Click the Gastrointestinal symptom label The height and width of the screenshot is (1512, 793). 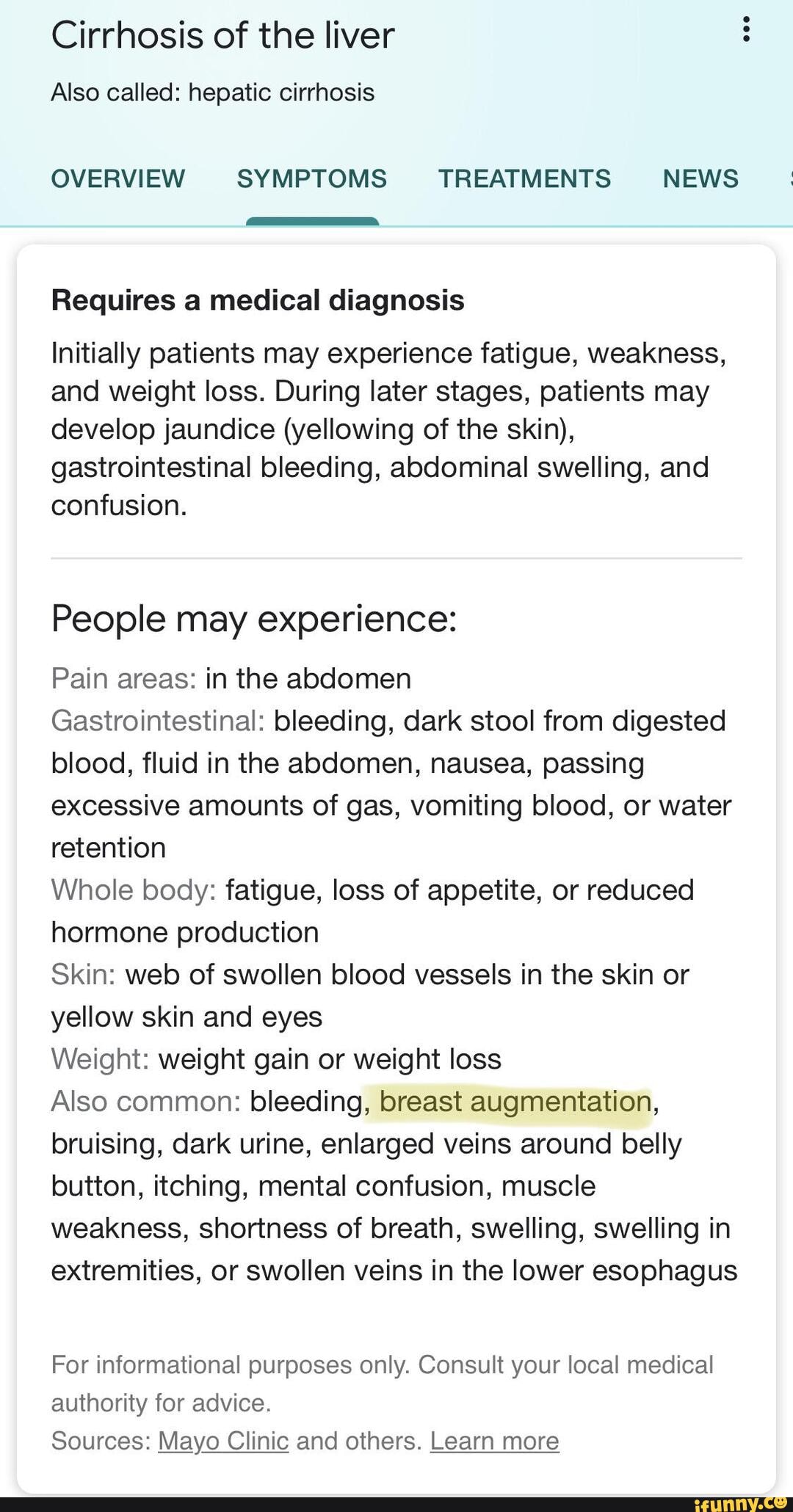[156, 721]
